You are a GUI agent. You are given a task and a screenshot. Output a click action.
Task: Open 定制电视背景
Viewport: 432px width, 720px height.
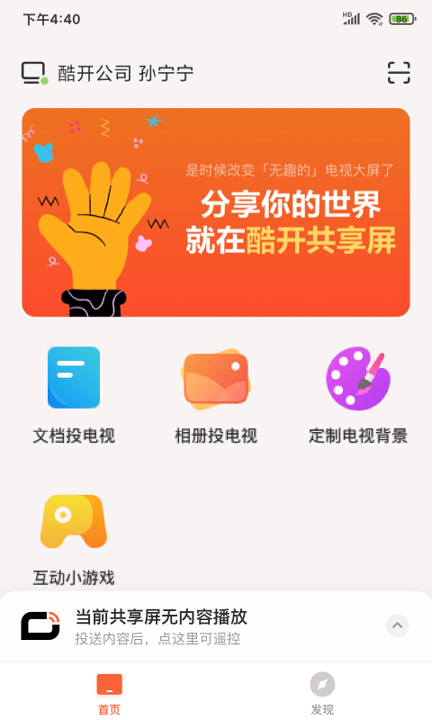click(x=358, y=395)
